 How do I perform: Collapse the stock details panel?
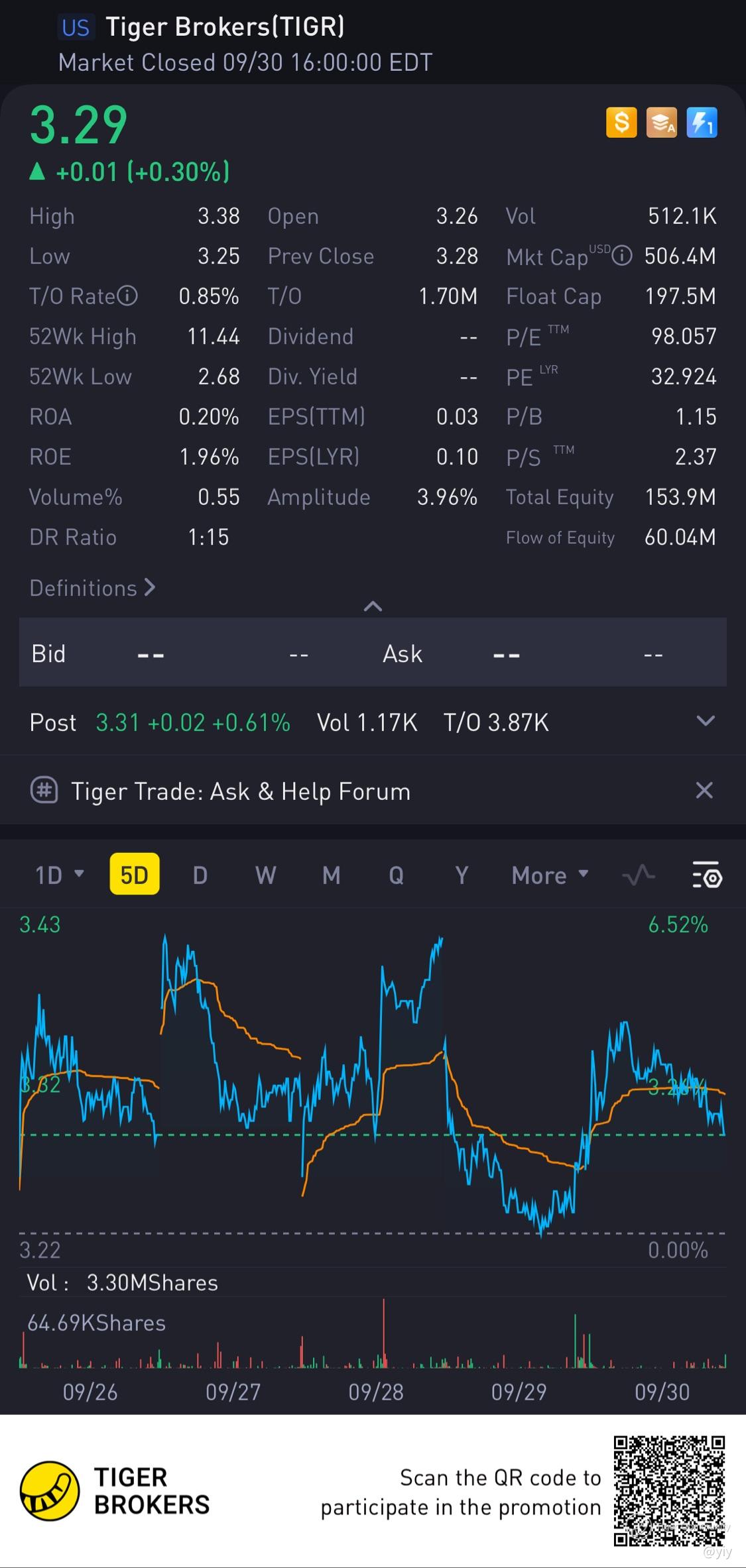[373, 606]
